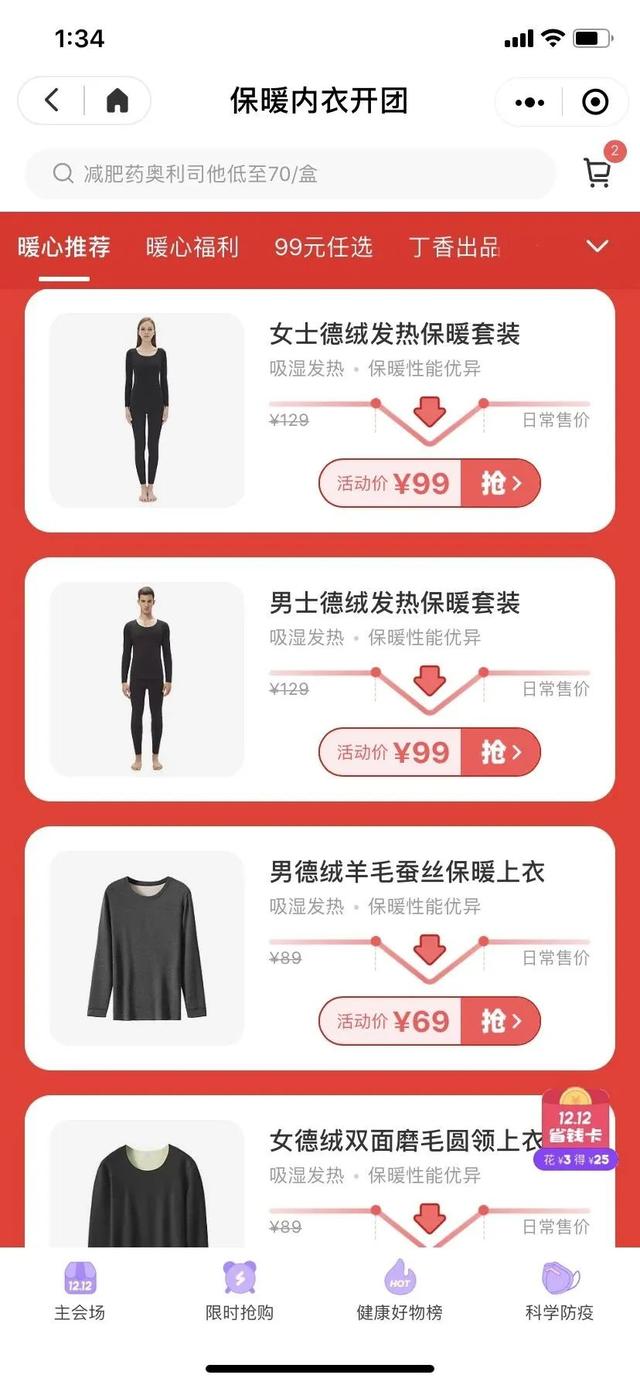Close the mini program with the circle icon
This screenshot has width=640, height=1385.
595,102
